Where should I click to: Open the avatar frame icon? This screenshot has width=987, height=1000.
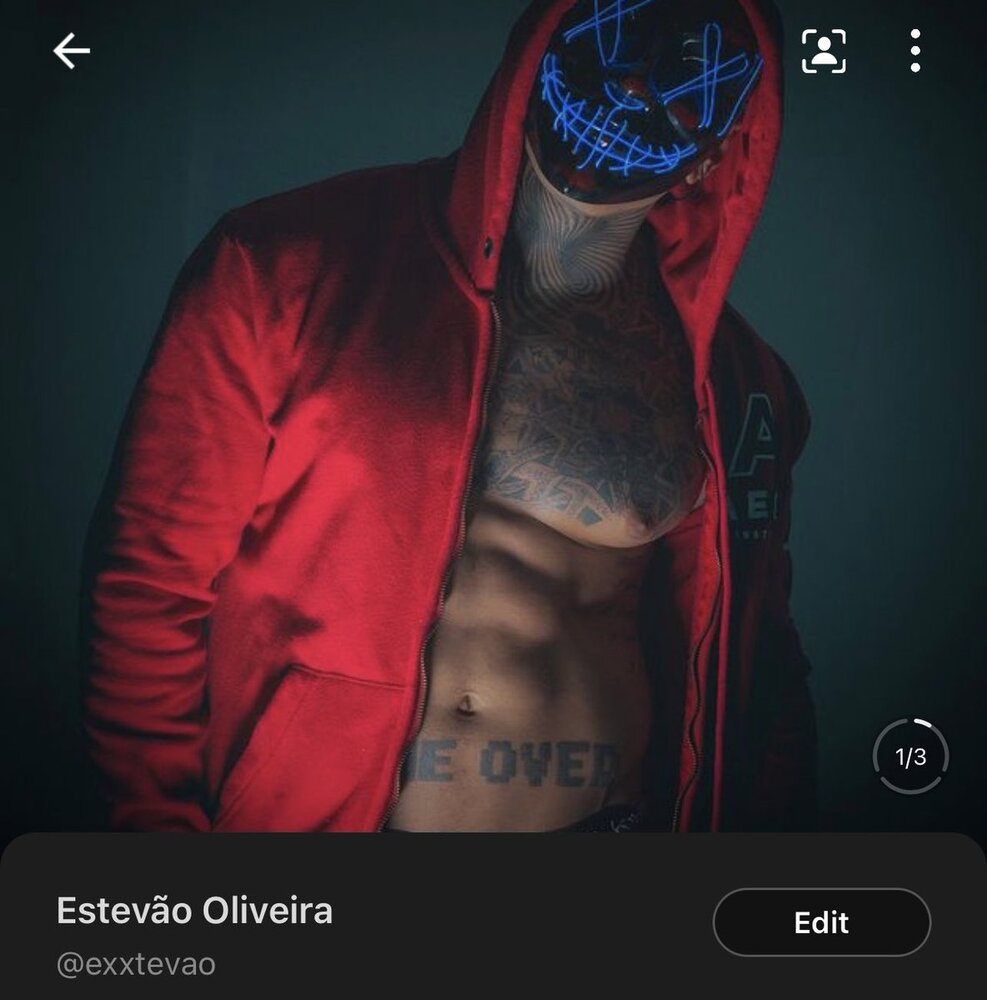(824, 51)
